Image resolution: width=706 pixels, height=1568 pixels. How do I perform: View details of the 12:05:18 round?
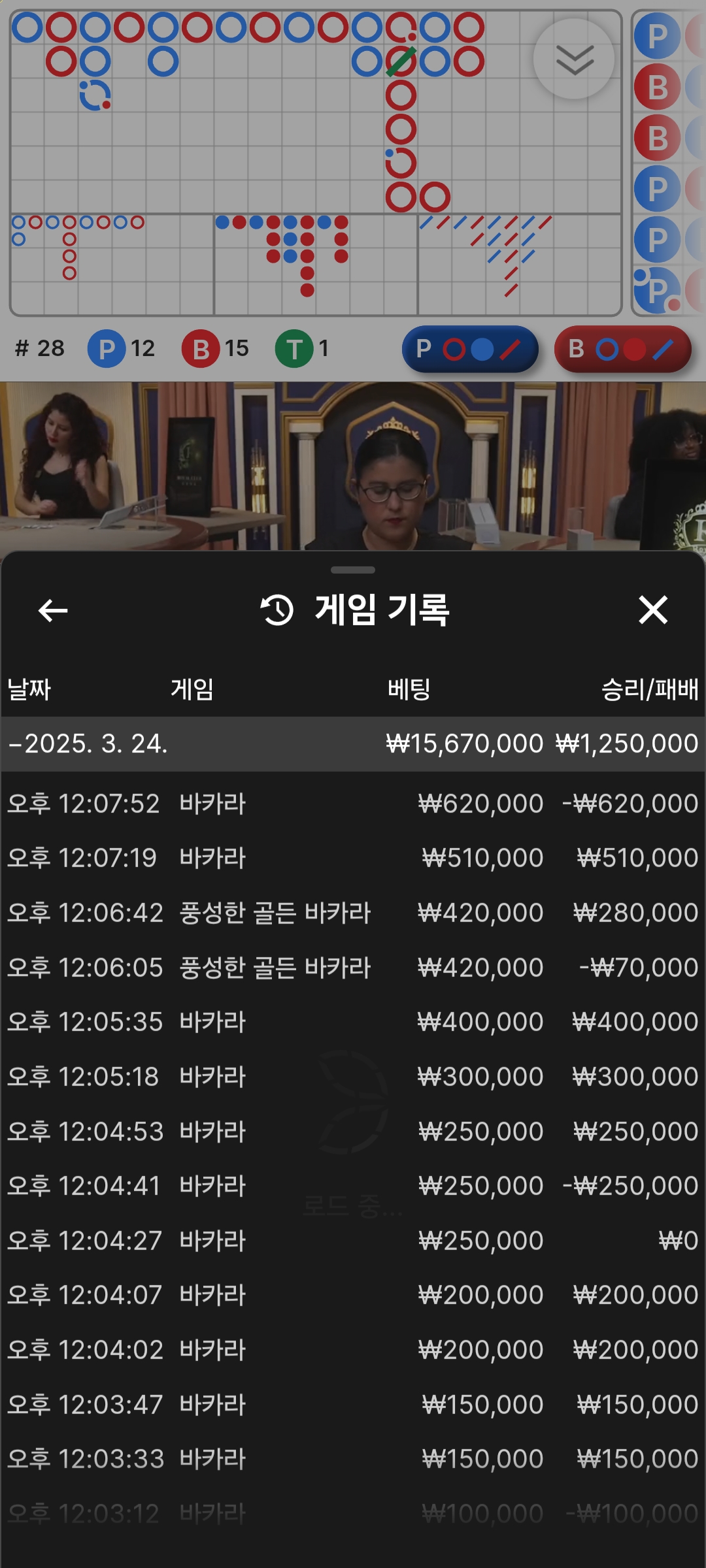point(353,1077)
